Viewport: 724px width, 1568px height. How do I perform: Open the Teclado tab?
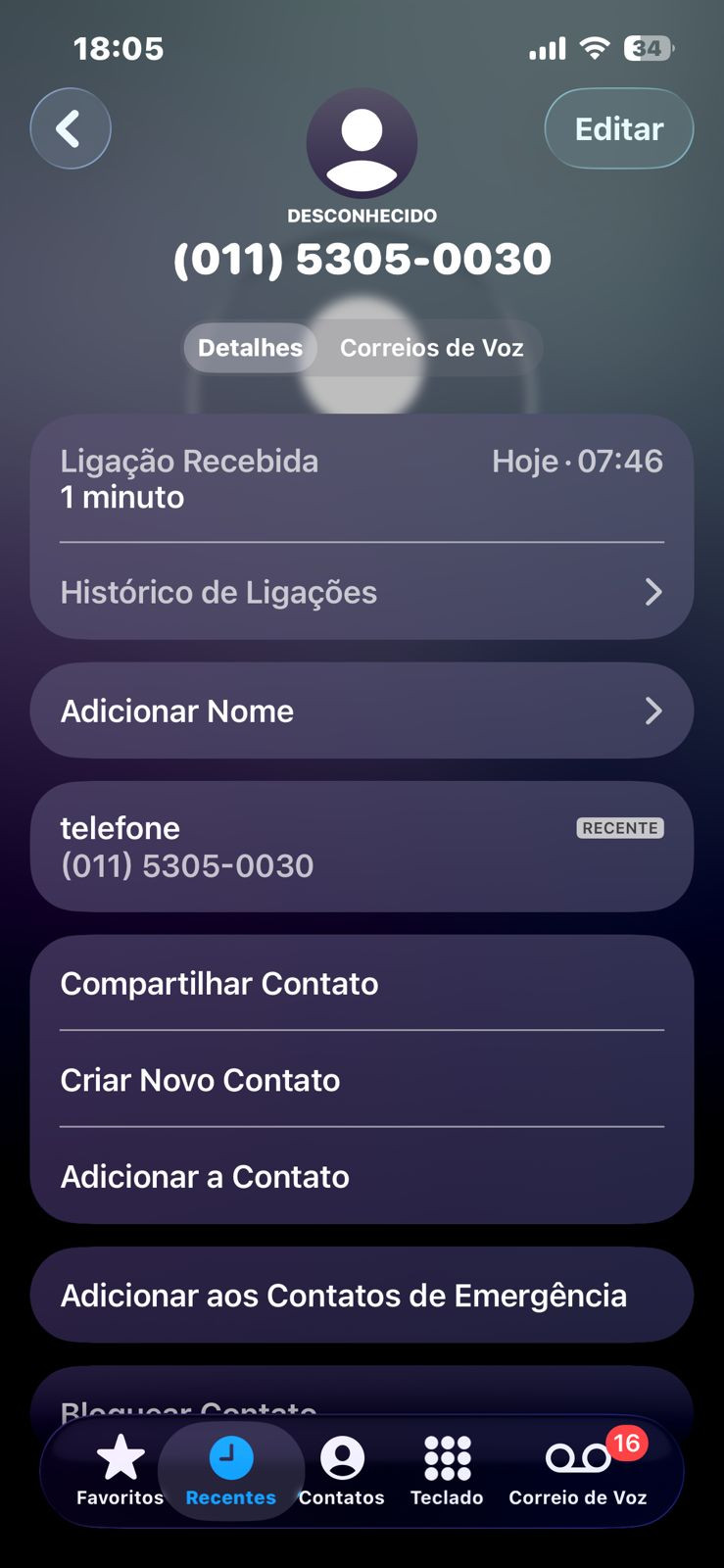[447, 1470]
